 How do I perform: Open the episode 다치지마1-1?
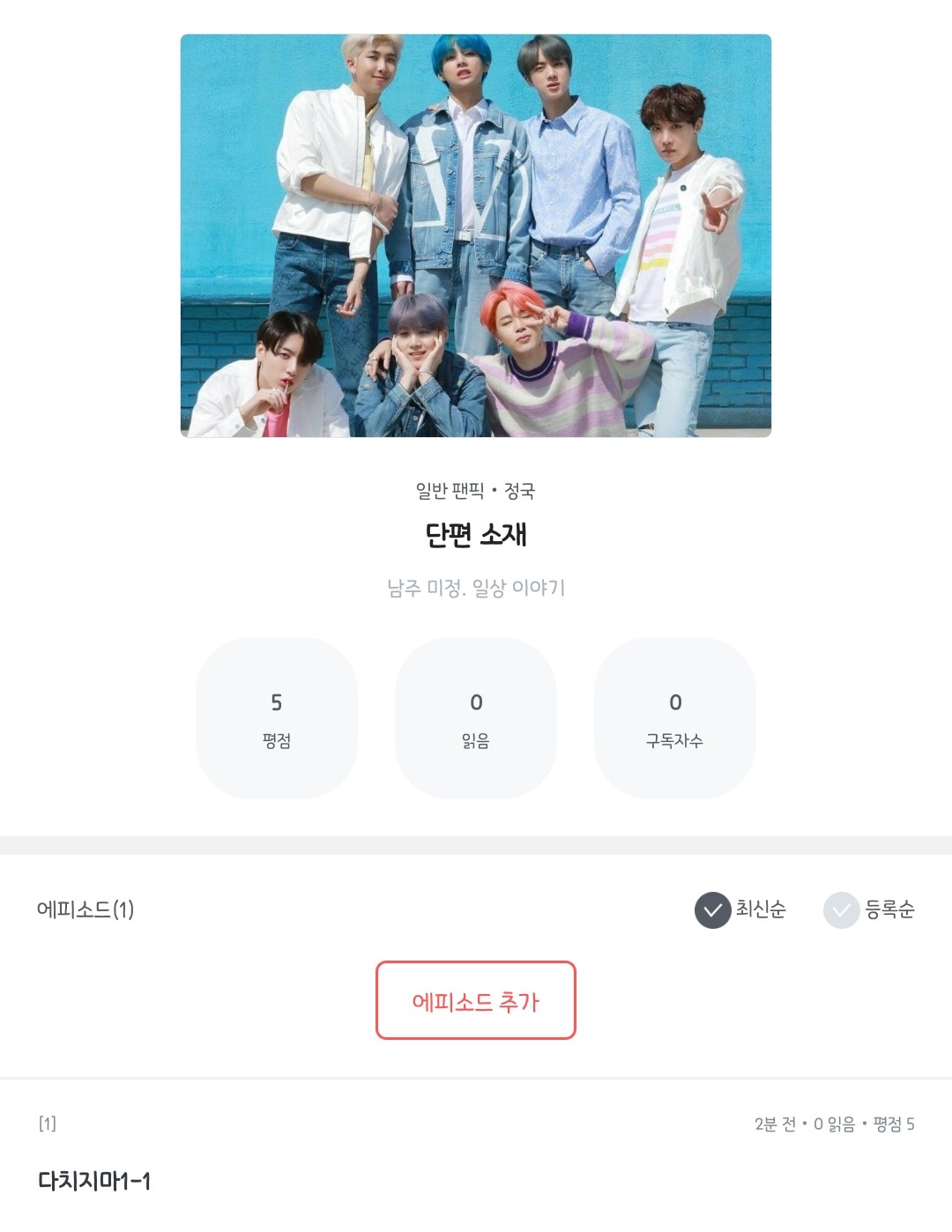tap(94, 1180)
